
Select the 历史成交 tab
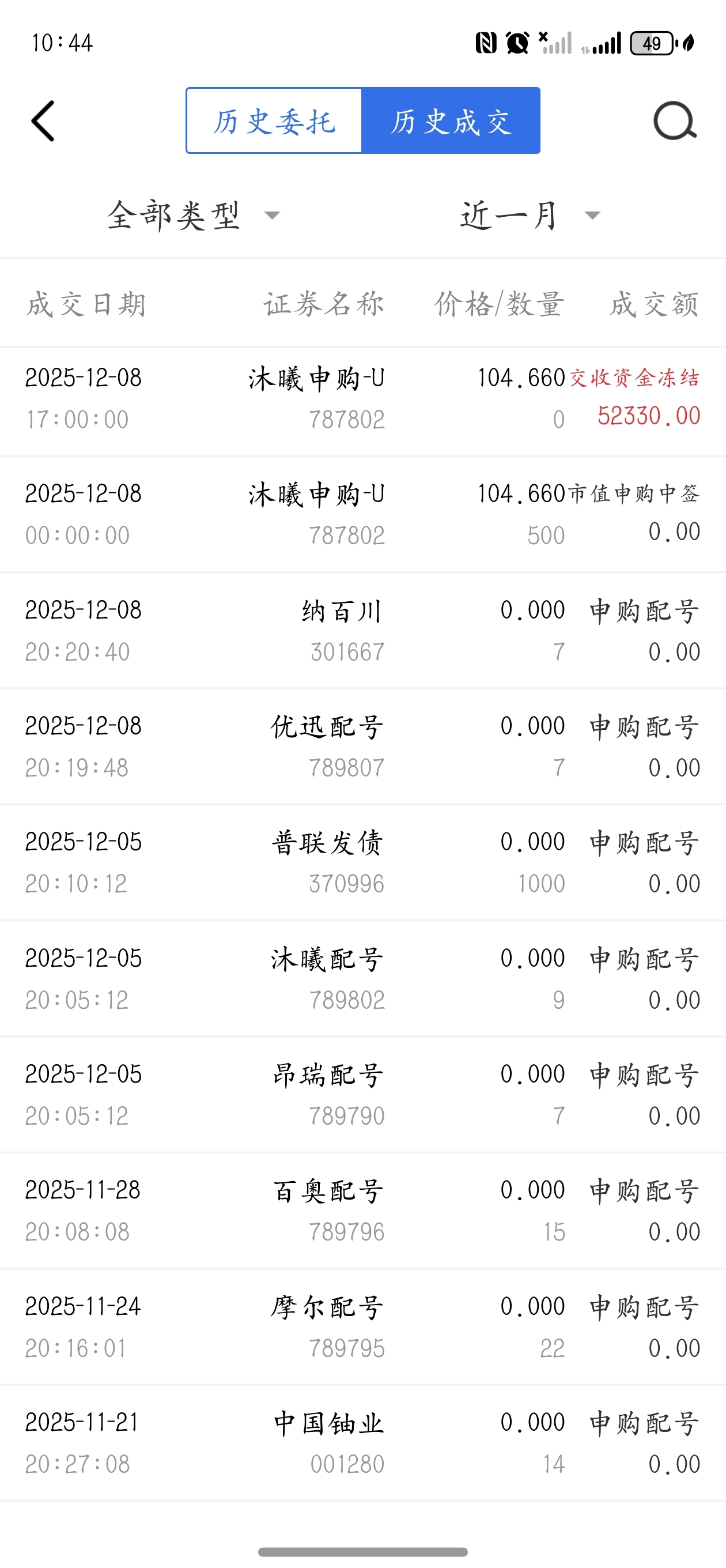(451, 121)
